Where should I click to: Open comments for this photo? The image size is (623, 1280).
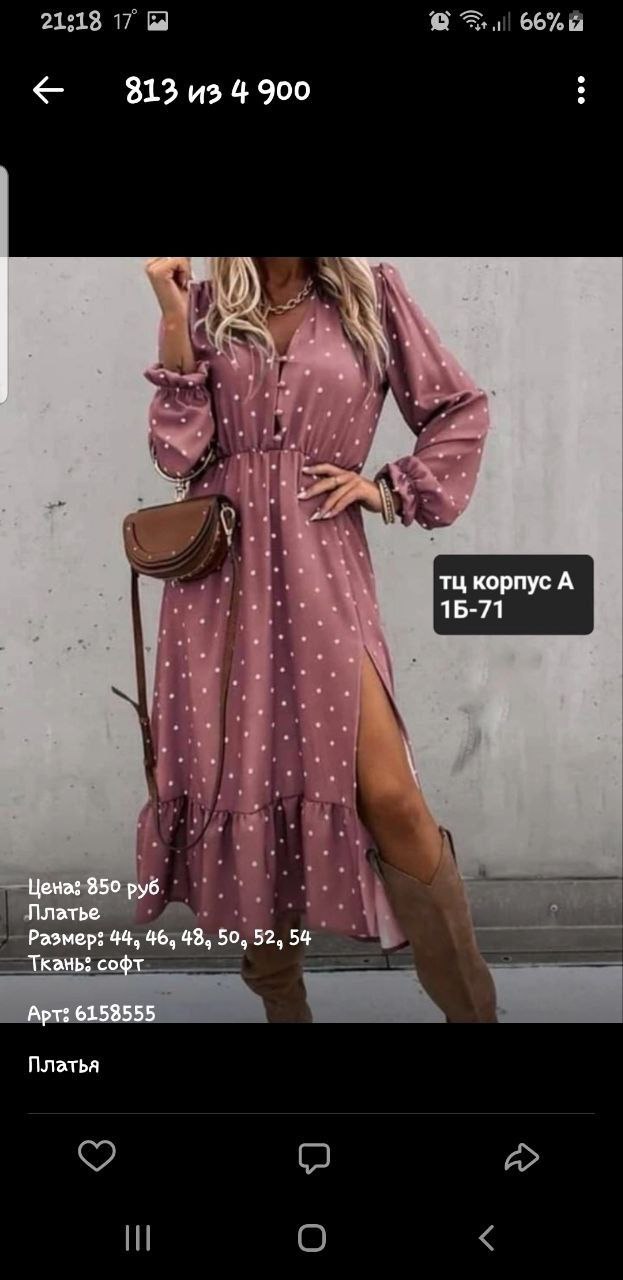[x=313, y=1158]
